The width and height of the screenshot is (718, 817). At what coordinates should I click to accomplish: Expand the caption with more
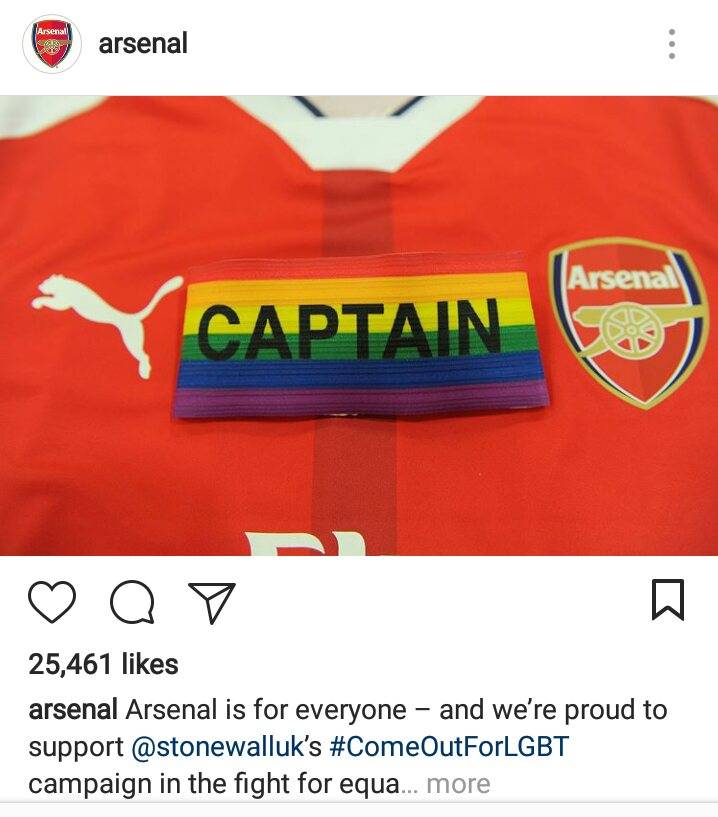[x=458, y=784]
